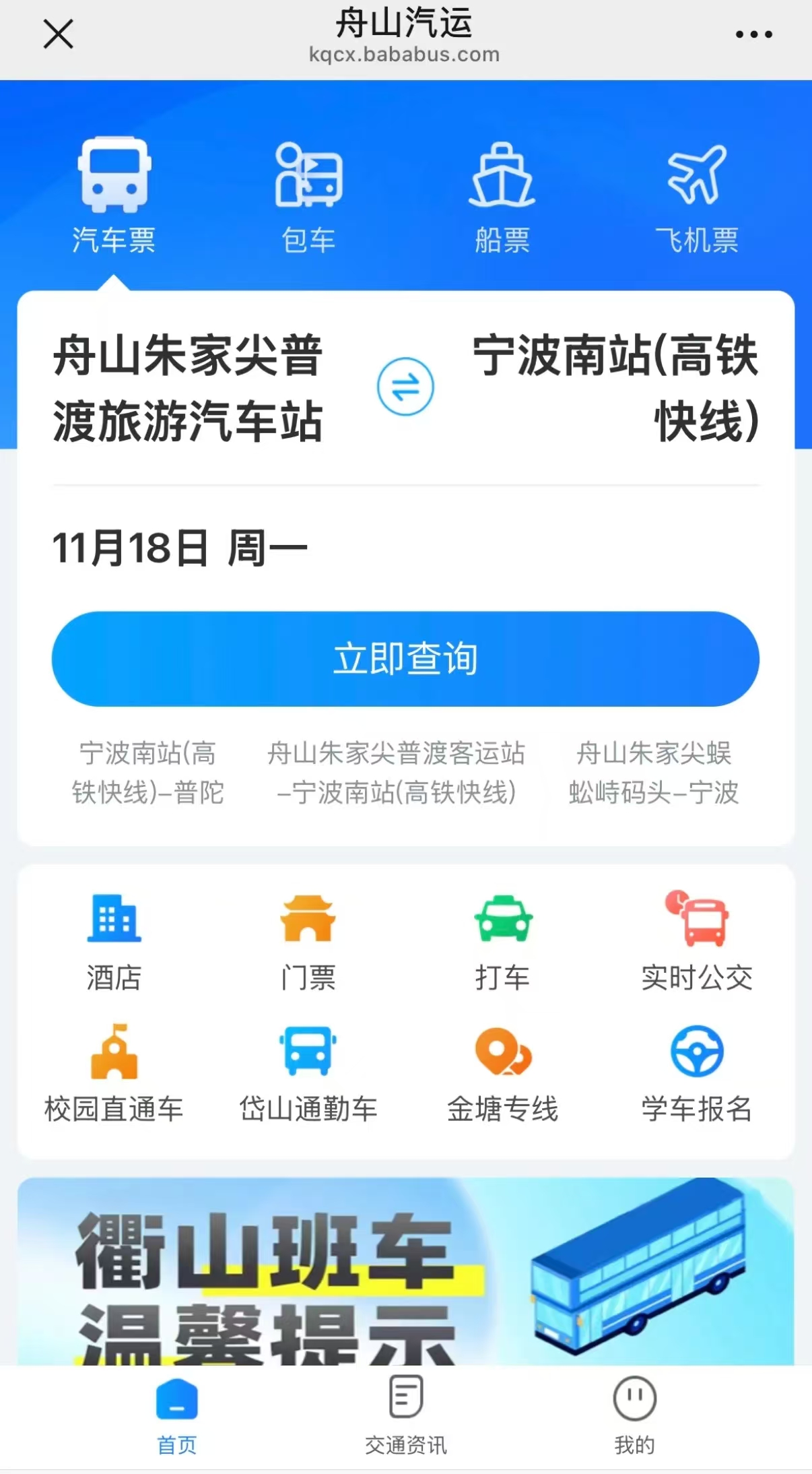Swap departure and destination stations
Screen dimensions: 812x1474
pos(405,387)
